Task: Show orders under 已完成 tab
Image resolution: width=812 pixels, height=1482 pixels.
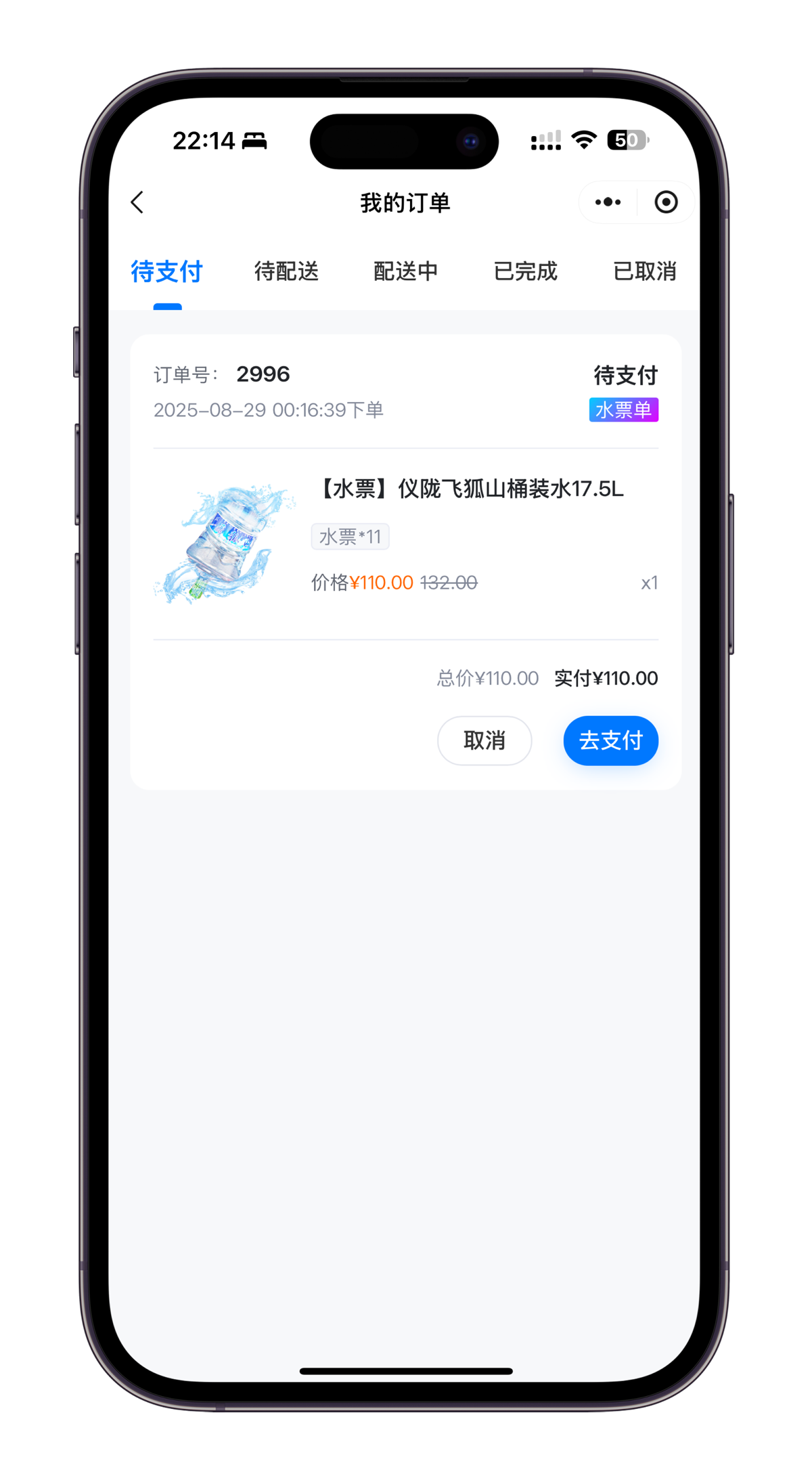Action: pyautogui.click(x=525, y=271)
